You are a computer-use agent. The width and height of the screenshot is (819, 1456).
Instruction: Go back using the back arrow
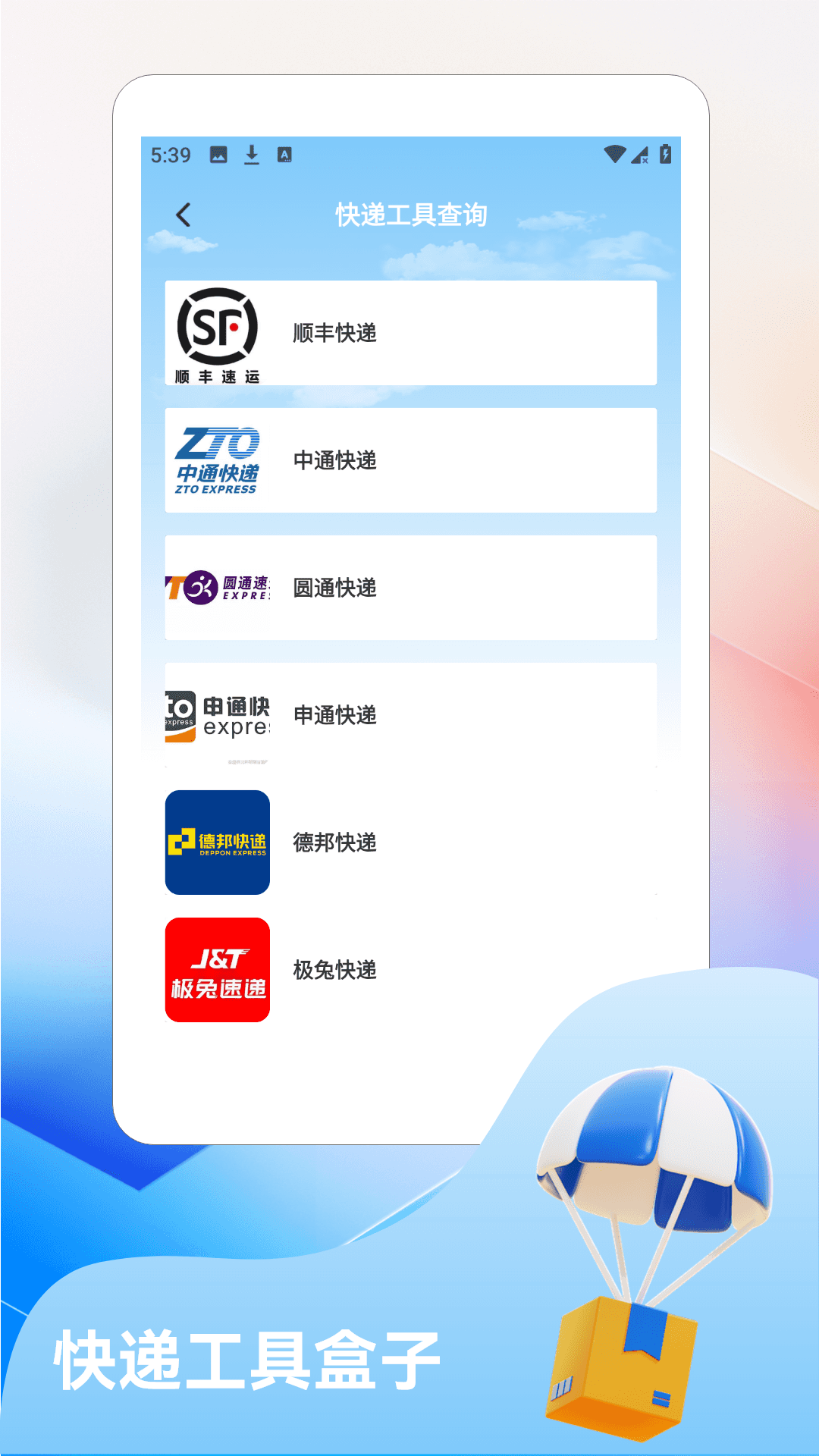[x=181, y=215]
